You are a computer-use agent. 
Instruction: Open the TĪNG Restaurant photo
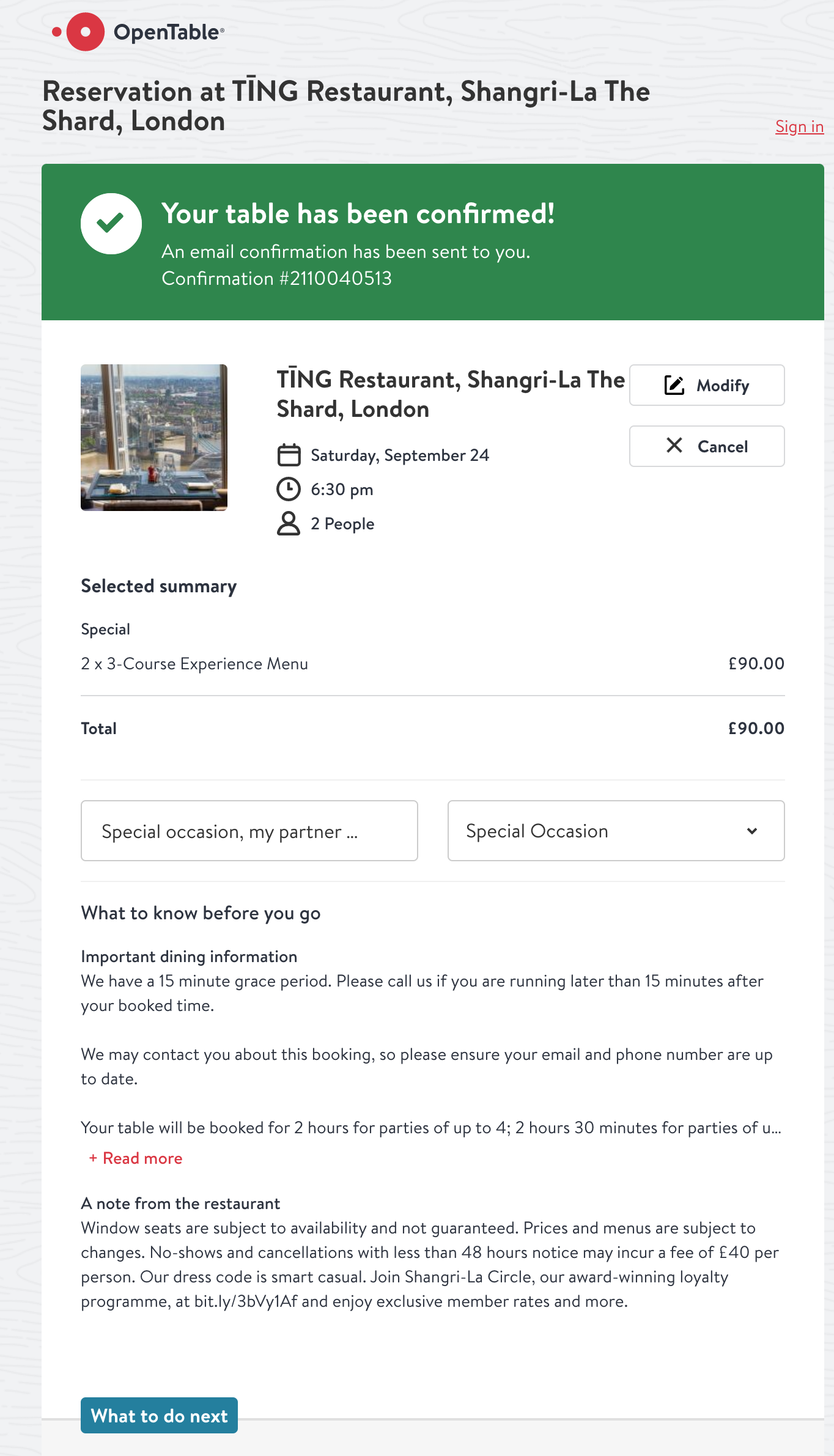pyautogui.click(x=154, y=438)
